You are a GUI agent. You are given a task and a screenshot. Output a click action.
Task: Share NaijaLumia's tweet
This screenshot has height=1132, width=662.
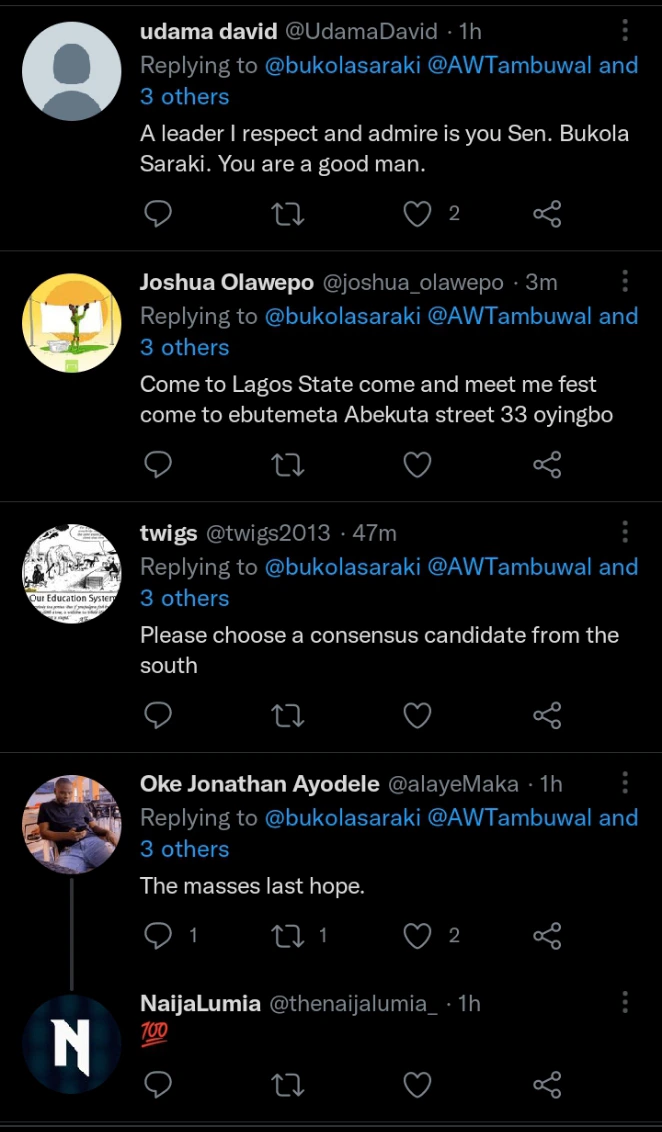[x=547, y=1085]
